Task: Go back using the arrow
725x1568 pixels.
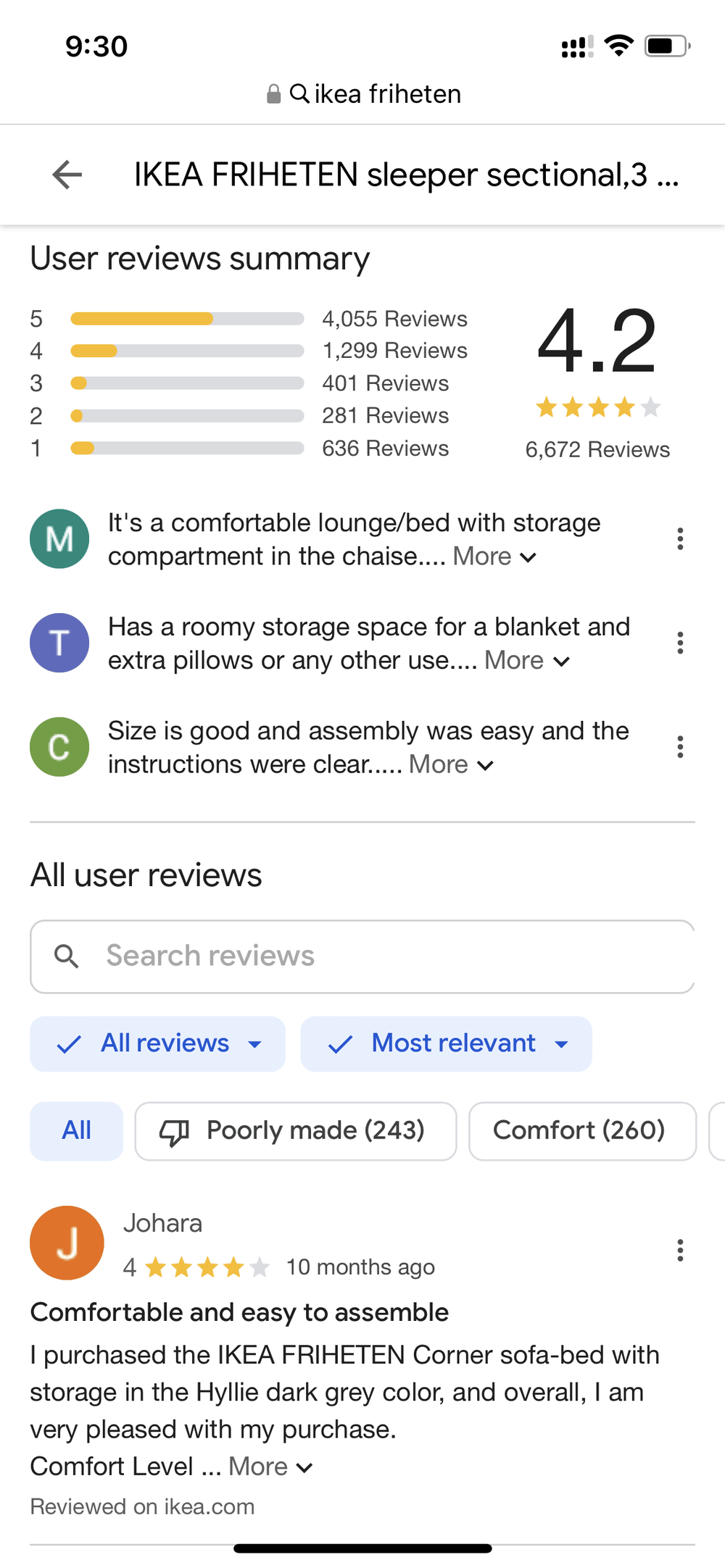Action: click(x=67, y=175)
